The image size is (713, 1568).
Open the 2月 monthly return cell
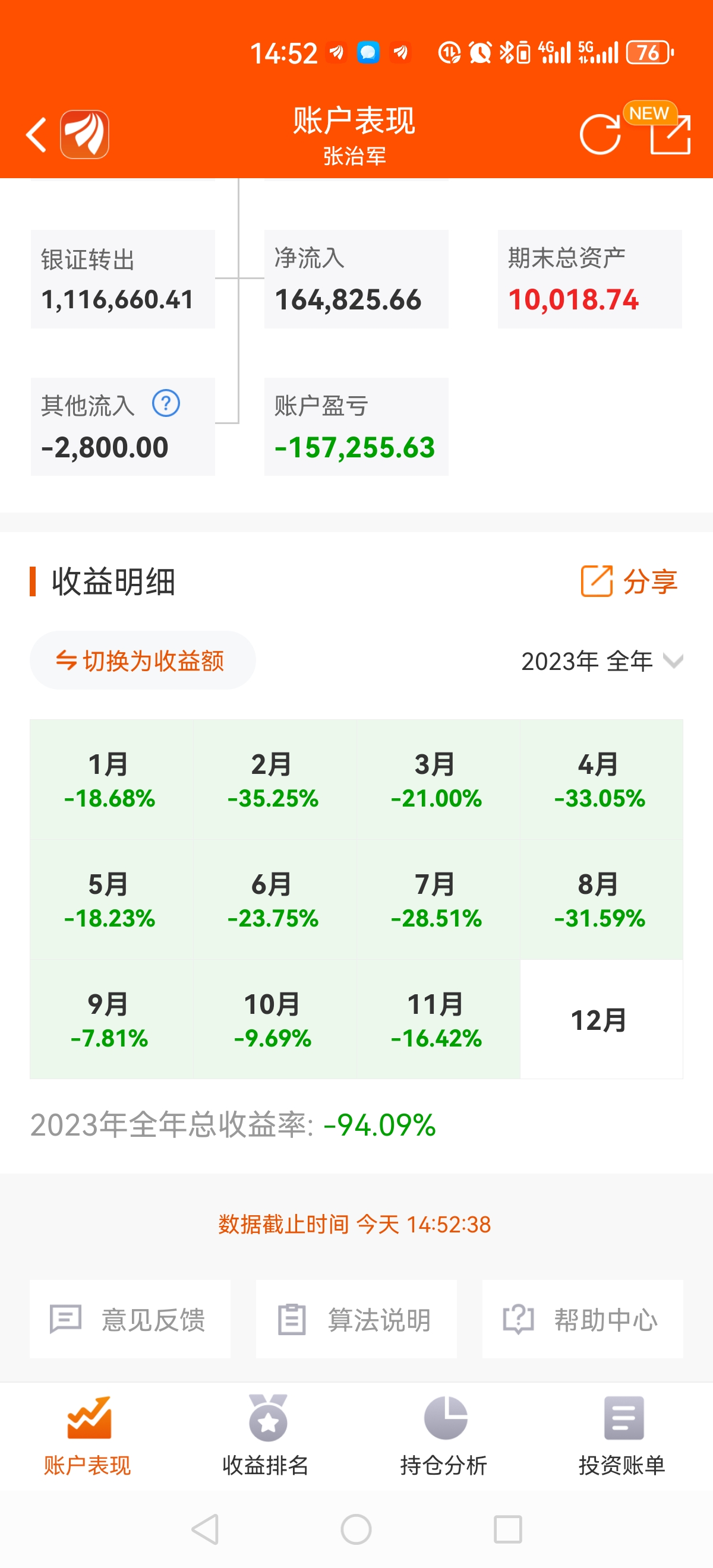click(x=273, y=780)
